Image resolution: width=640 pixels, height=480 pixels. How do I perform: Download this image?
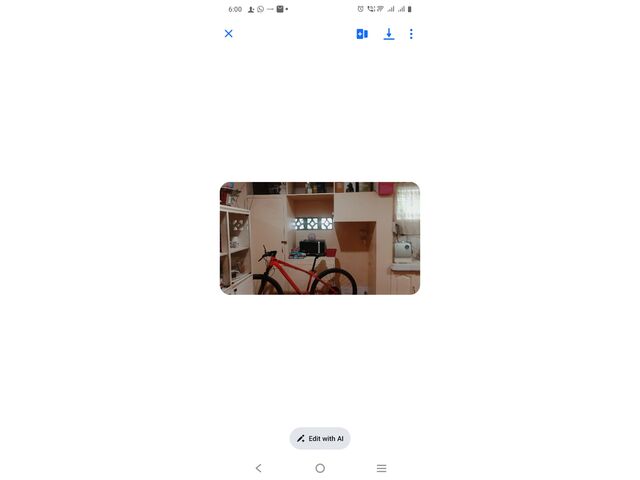click(x=389, y=34)
